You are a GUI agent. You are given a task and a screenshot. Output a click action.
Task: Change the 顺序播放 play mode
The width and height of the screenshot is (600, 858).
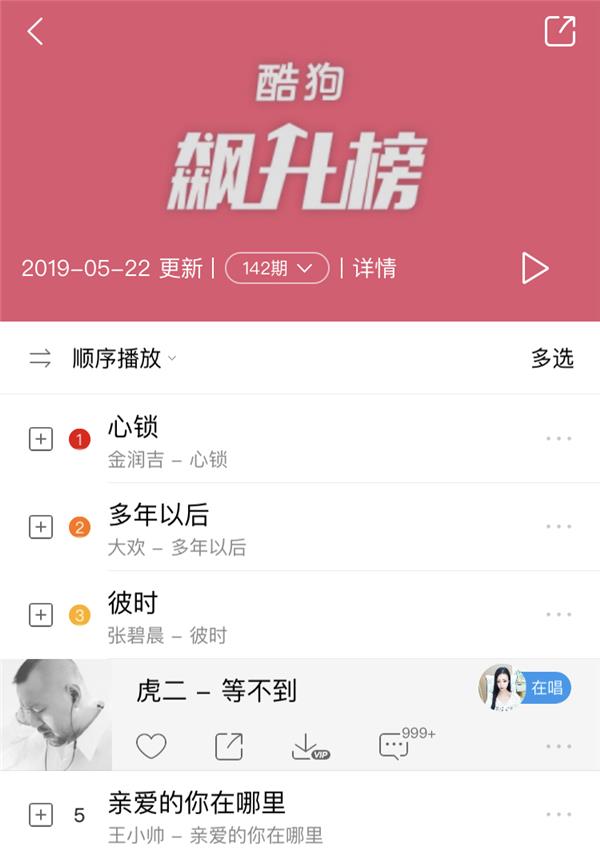pos(115,359)
